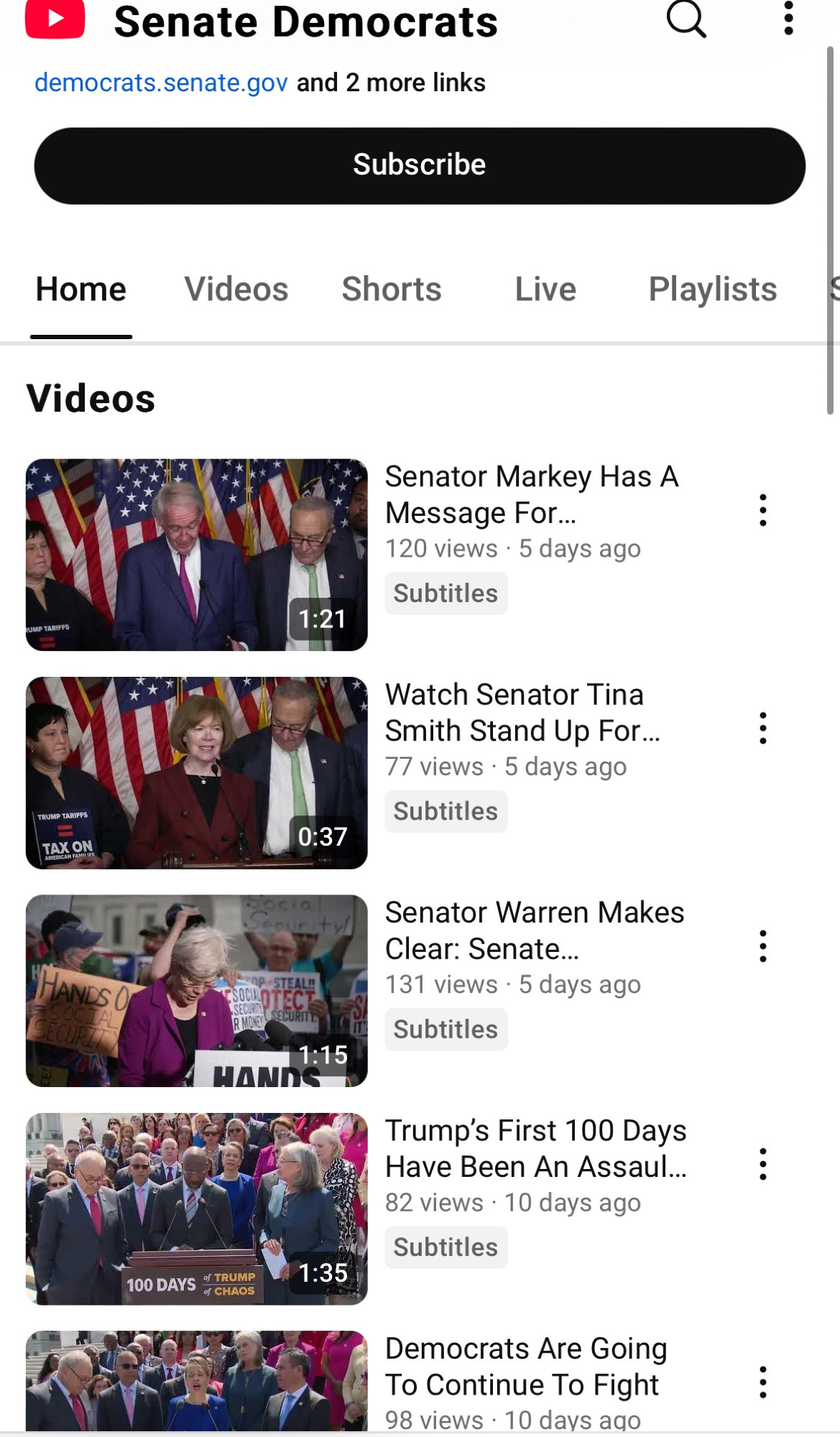The width and height of the screenshot is (840, 1437).
Task: Open options for Trump's First 100 Days video
Action: click(x=763, y=1164)
